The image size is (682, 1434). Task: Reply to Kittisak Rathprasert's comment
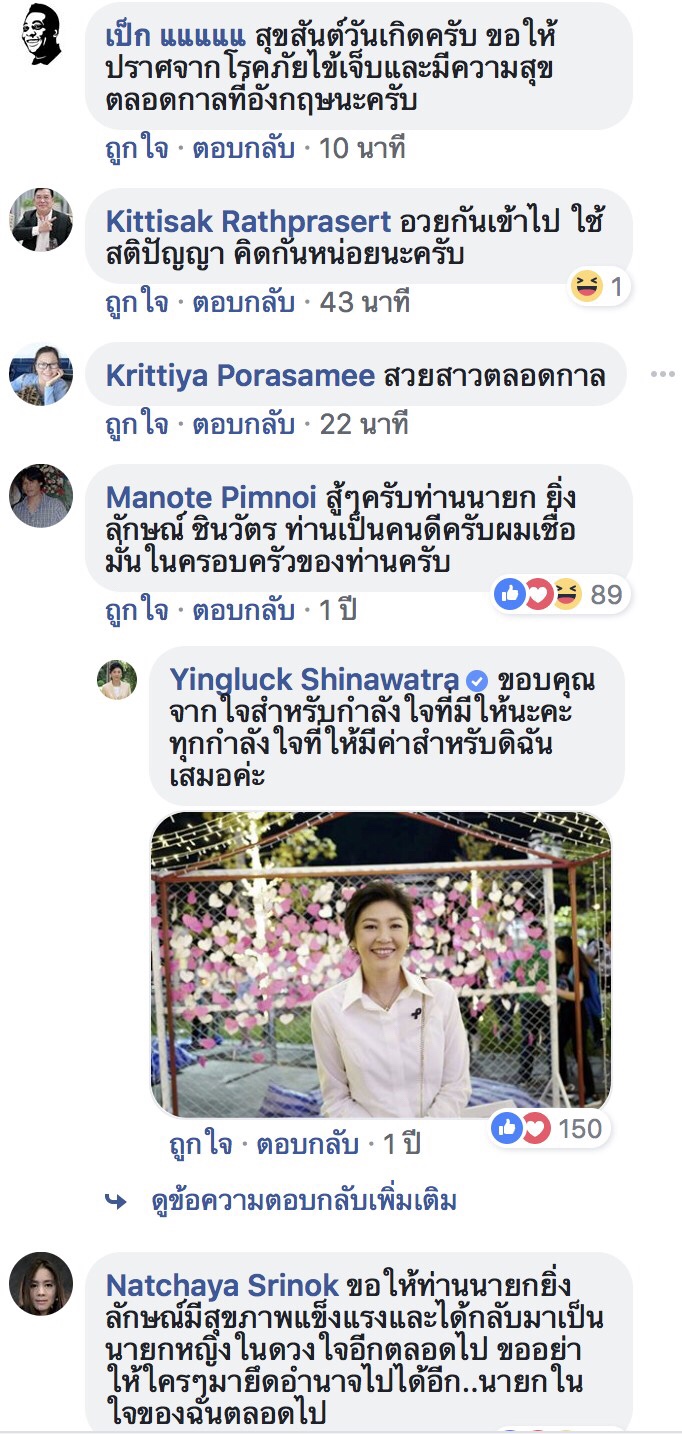(243, 302)
